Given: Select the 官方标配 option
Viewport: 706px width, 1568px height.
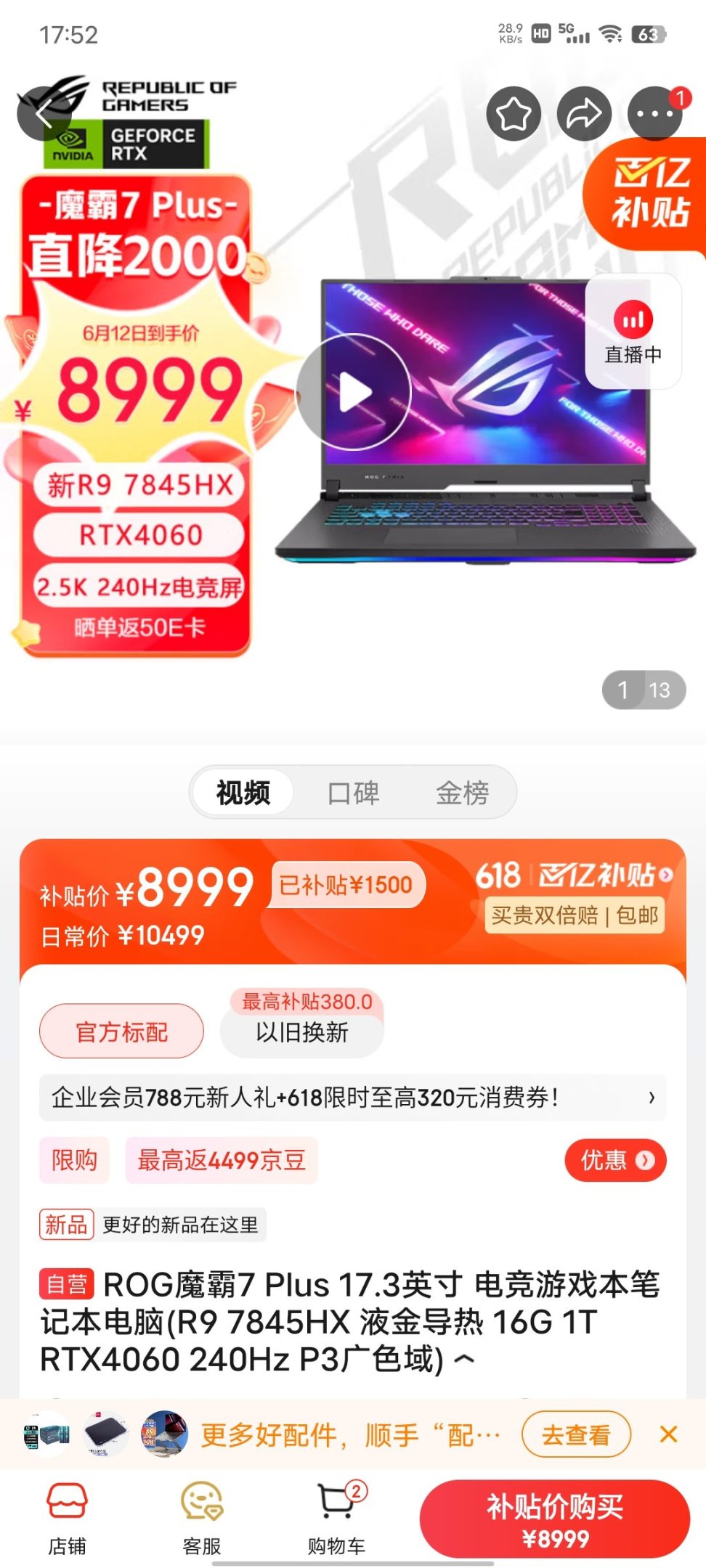Looking at the screenshot, I should [x=121, y=1032].
